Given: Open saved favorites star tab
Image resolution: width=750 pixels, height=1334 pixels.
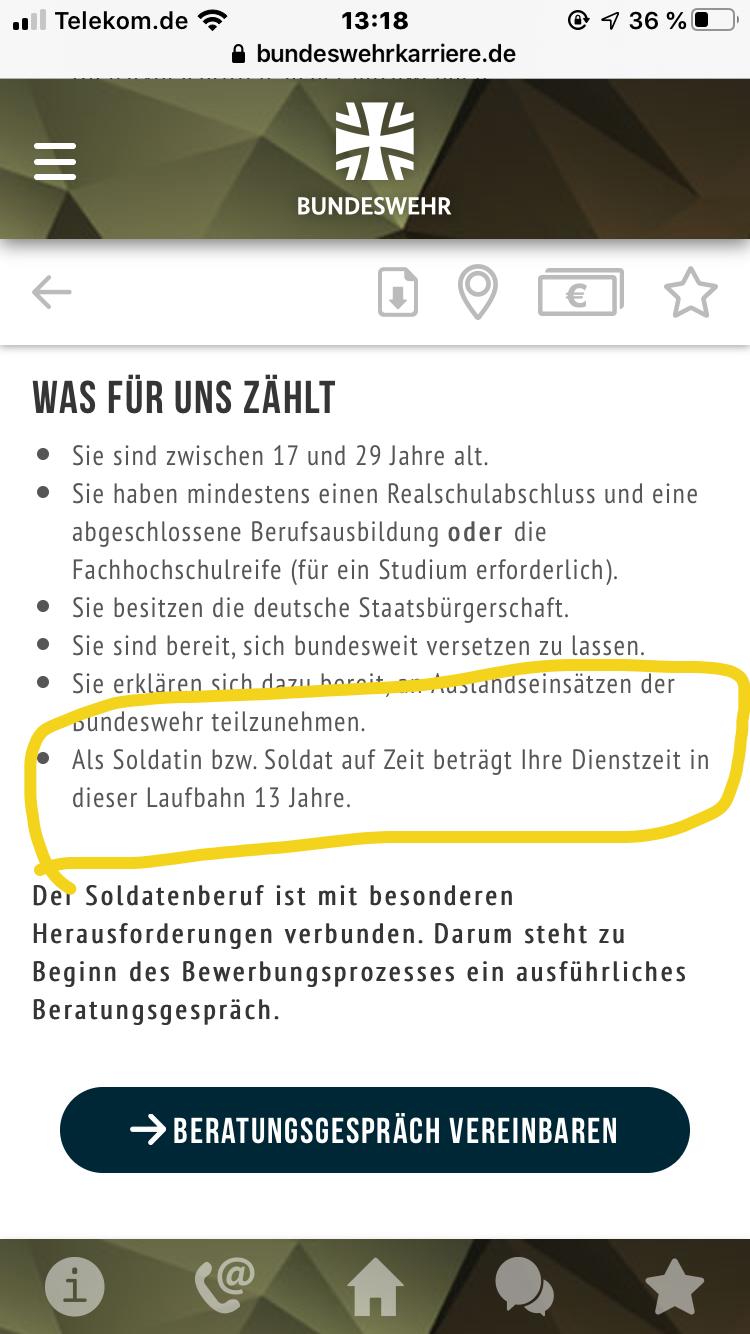Looking at the screenshot, I should [674, 1287].
